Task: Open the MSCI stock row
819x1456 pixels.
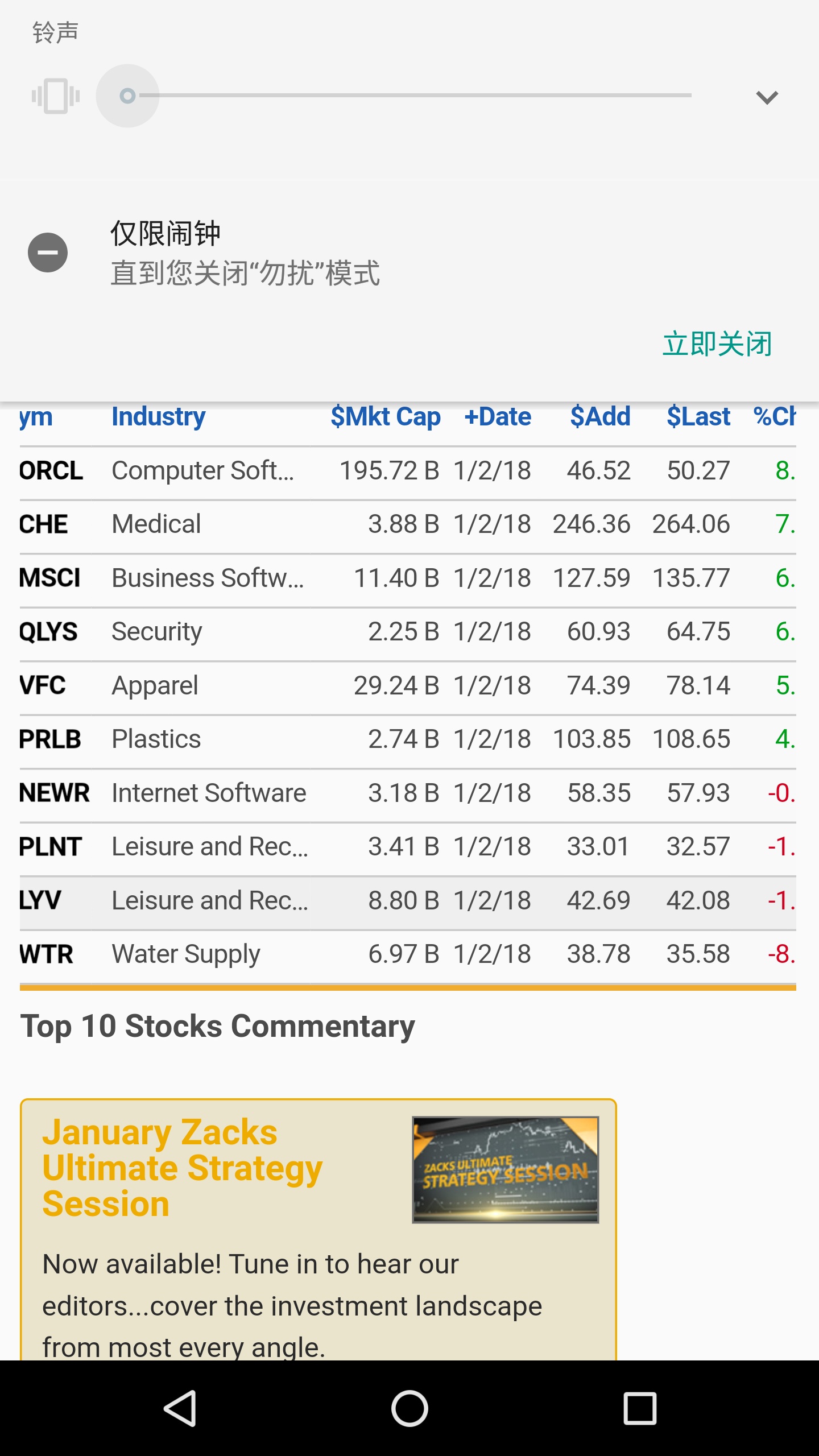Action: pos(408,578)
